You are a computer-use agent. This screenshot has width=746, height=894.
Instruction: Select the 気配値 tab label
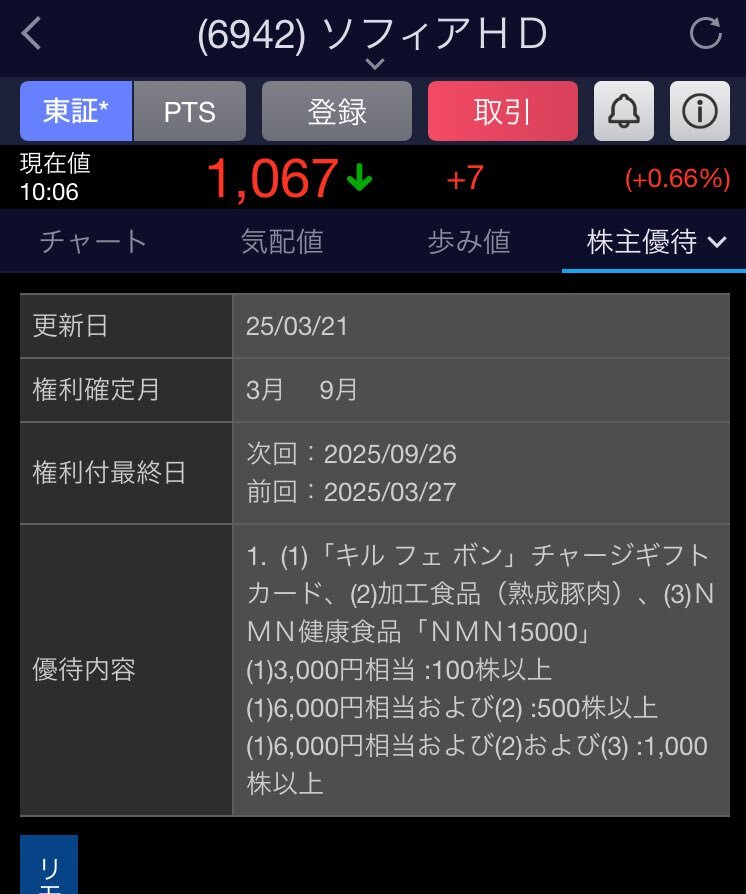click(x=281, y=241)
